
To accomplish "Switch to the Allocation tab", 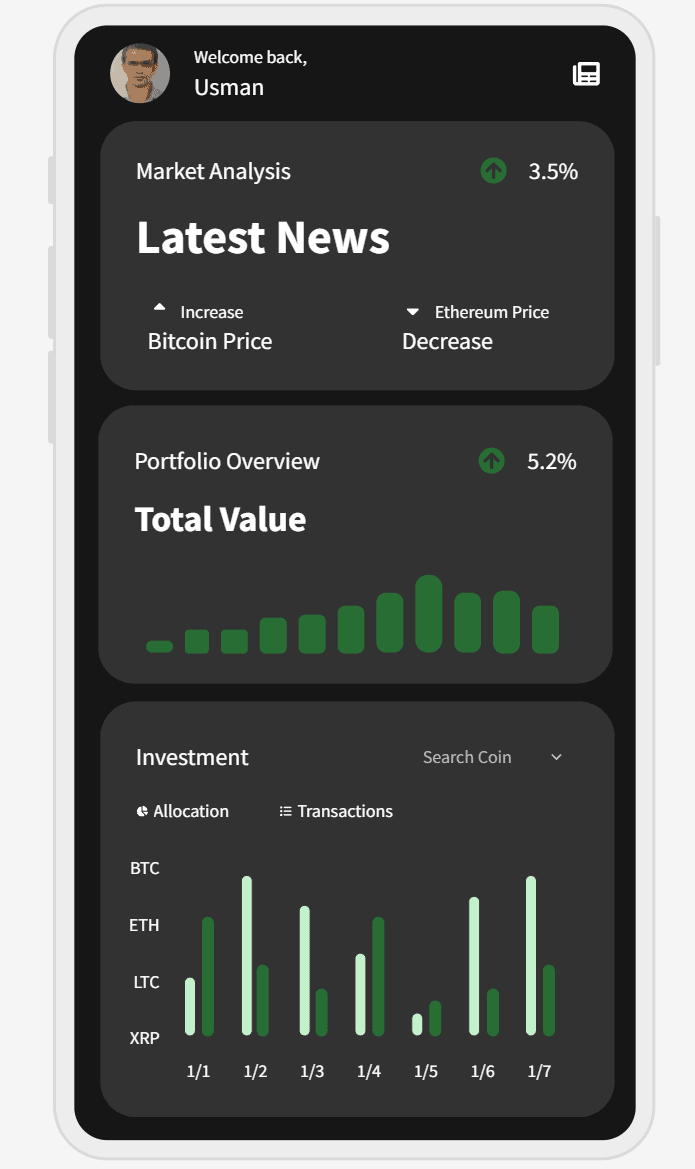I will (183, 811).
